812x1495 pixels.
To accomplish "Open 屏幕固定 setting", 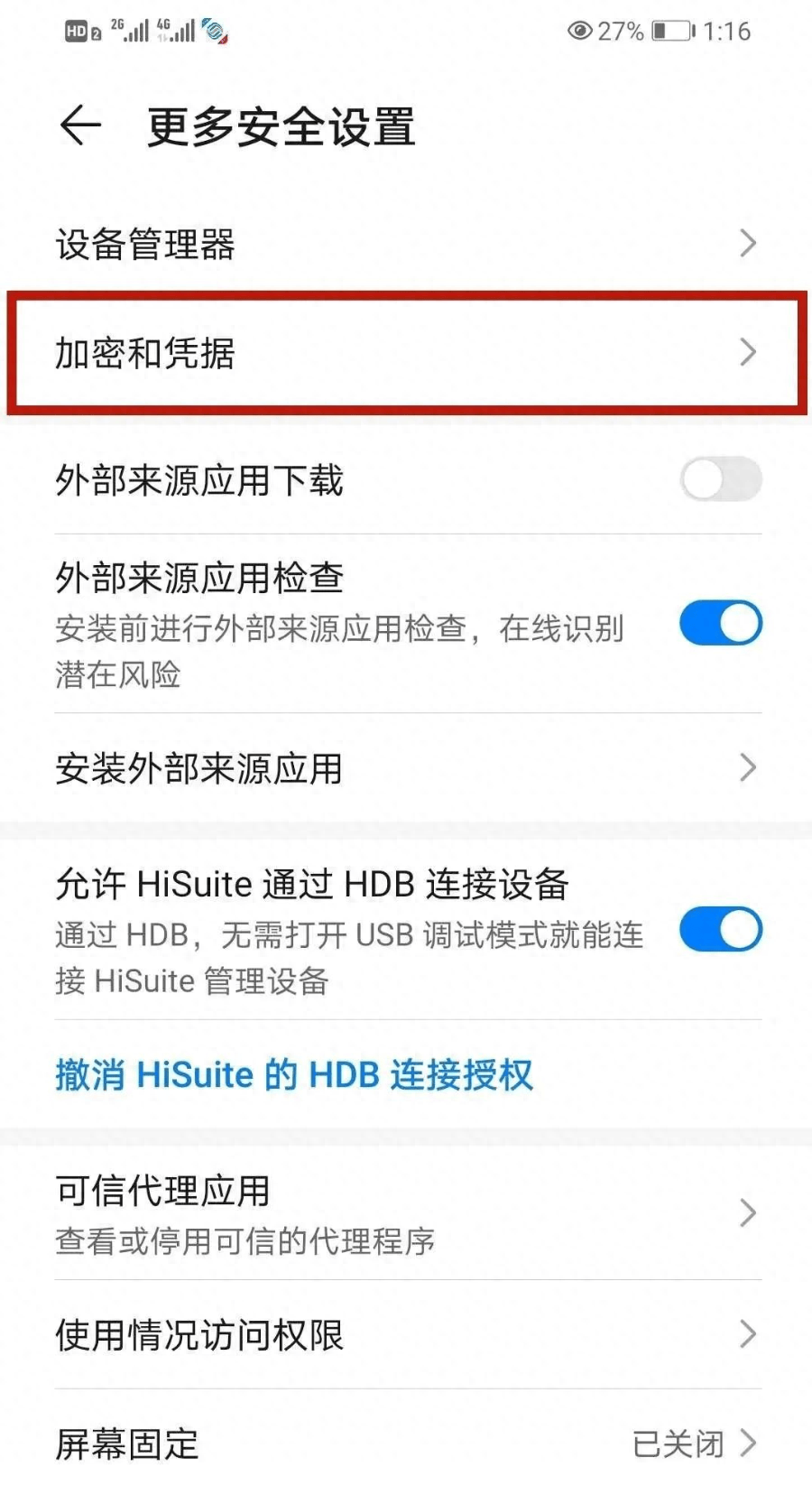I will (406, 1444).
